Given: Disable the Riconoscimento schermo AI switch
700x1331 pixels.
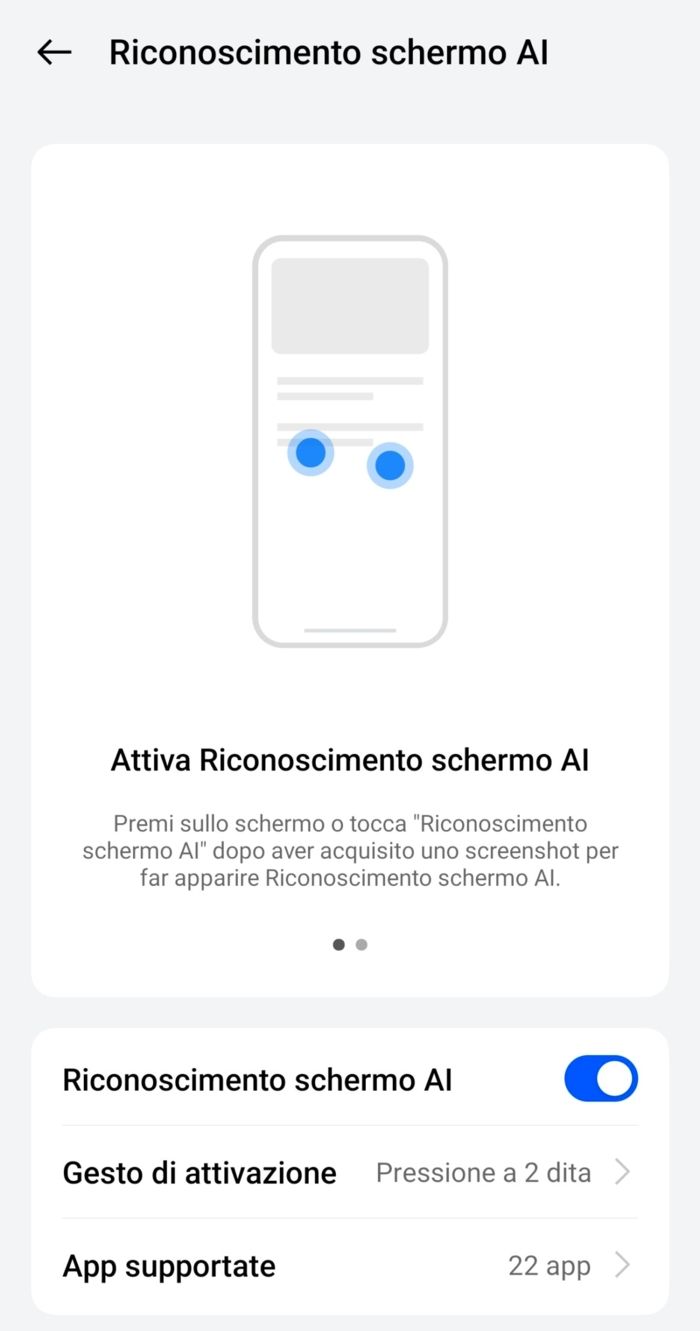Looking at the screenshot, I should [600, 1079].
